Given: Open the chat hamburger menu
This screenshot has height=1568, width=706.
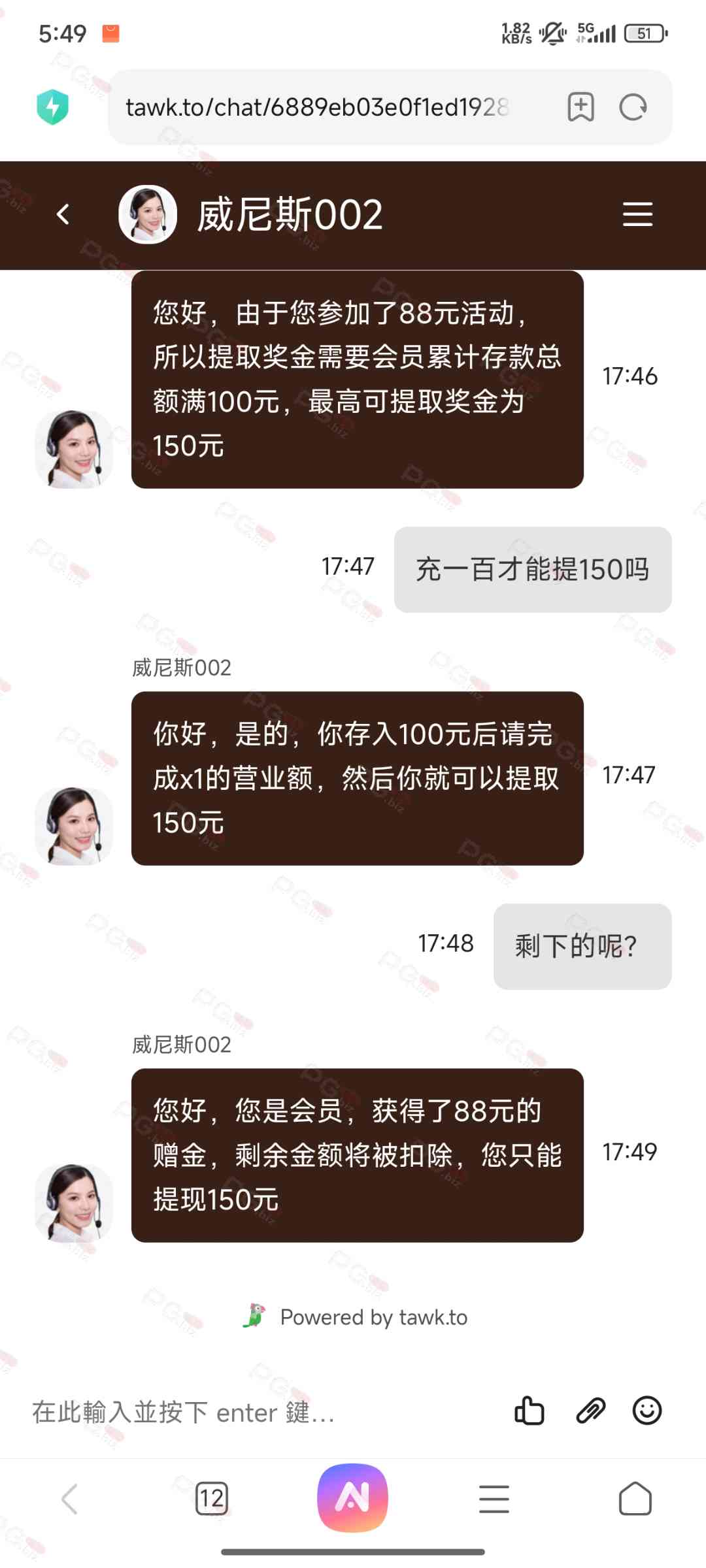Looking at the screenshot, I should [637, 214].
